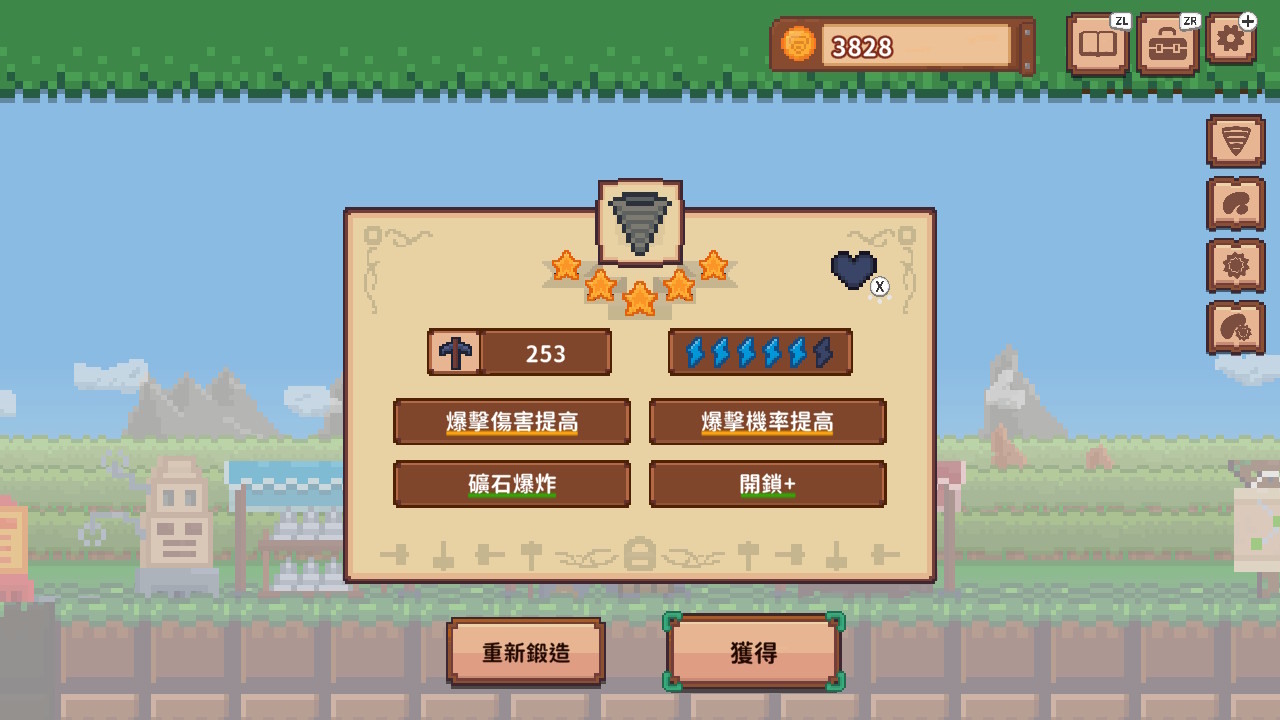View the 爆擊機率提高 attribute
Viewport: 1280px width, 720px height.
pyautogui.click(x=767, y=422)
